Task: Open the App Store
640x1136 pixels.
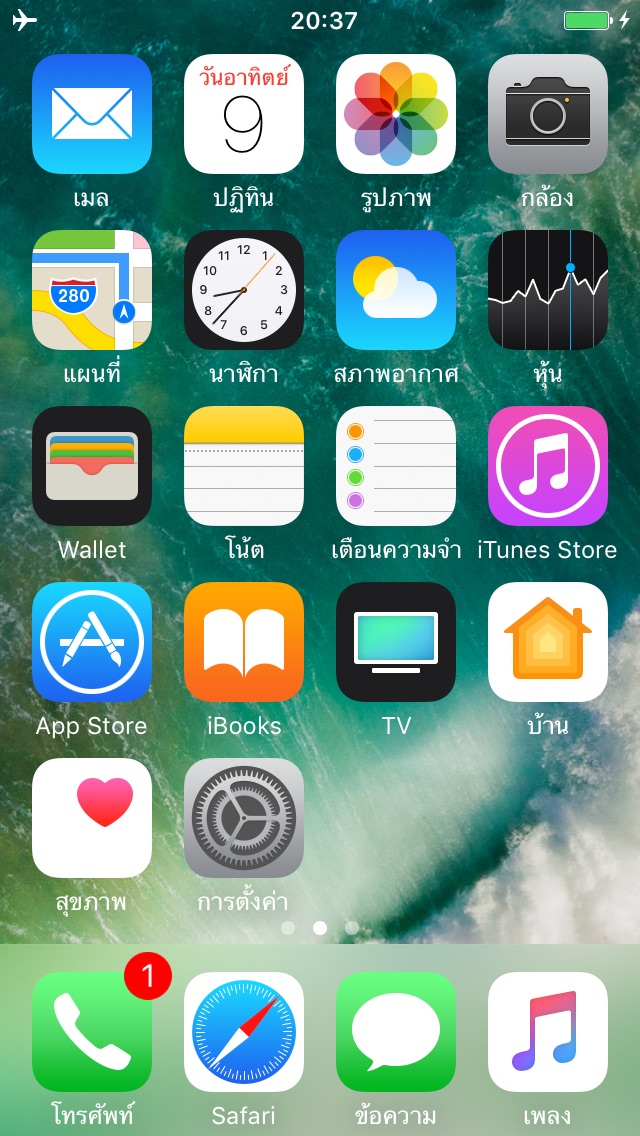Action: coord(92,642)
